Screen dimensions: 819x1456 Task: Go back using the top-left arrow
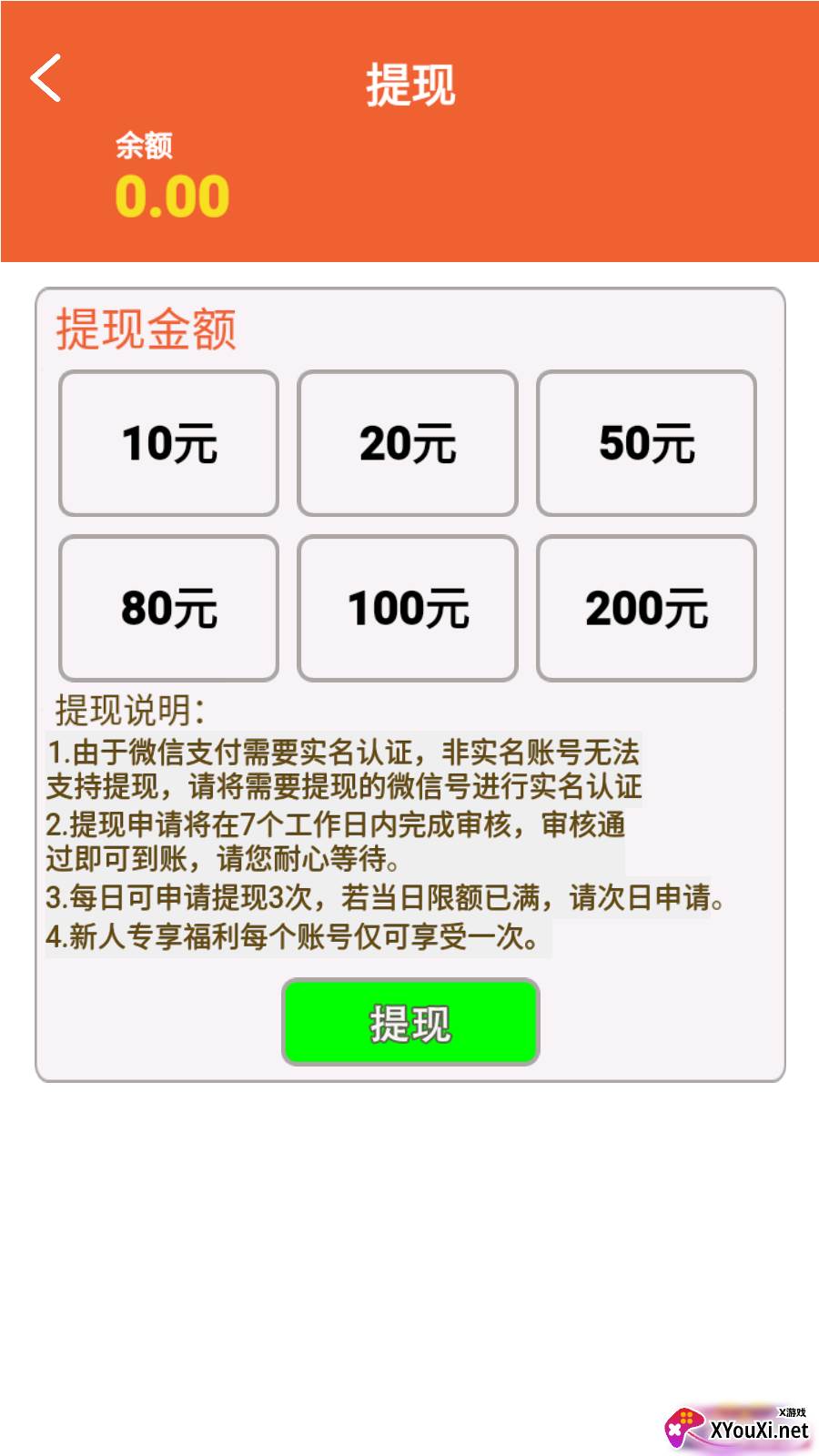pos(45,78)
